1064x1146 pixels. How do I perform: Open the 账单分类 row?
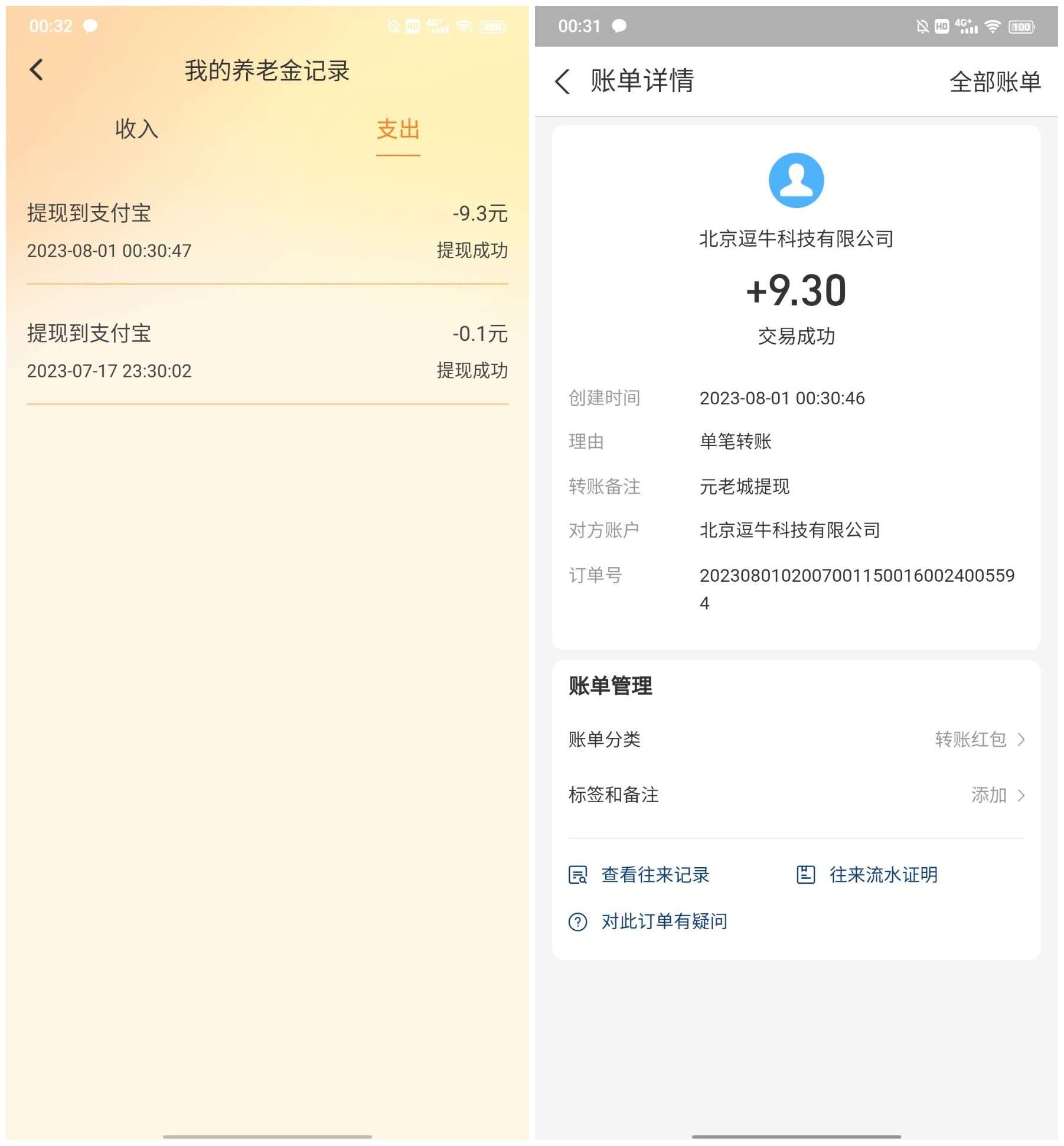point(796,740)
